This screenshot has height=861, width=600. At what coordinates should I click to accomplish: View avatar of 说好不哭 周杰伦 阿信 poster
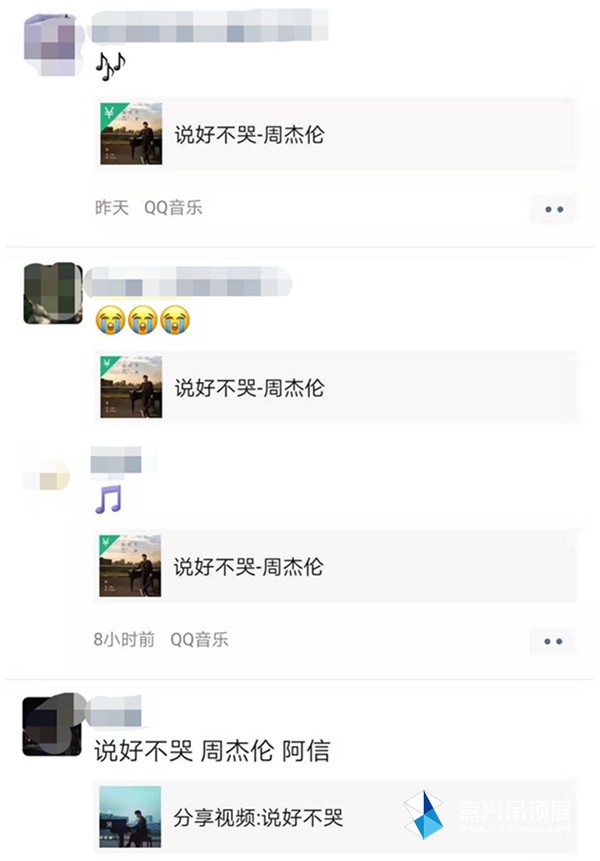coord(51,727)
